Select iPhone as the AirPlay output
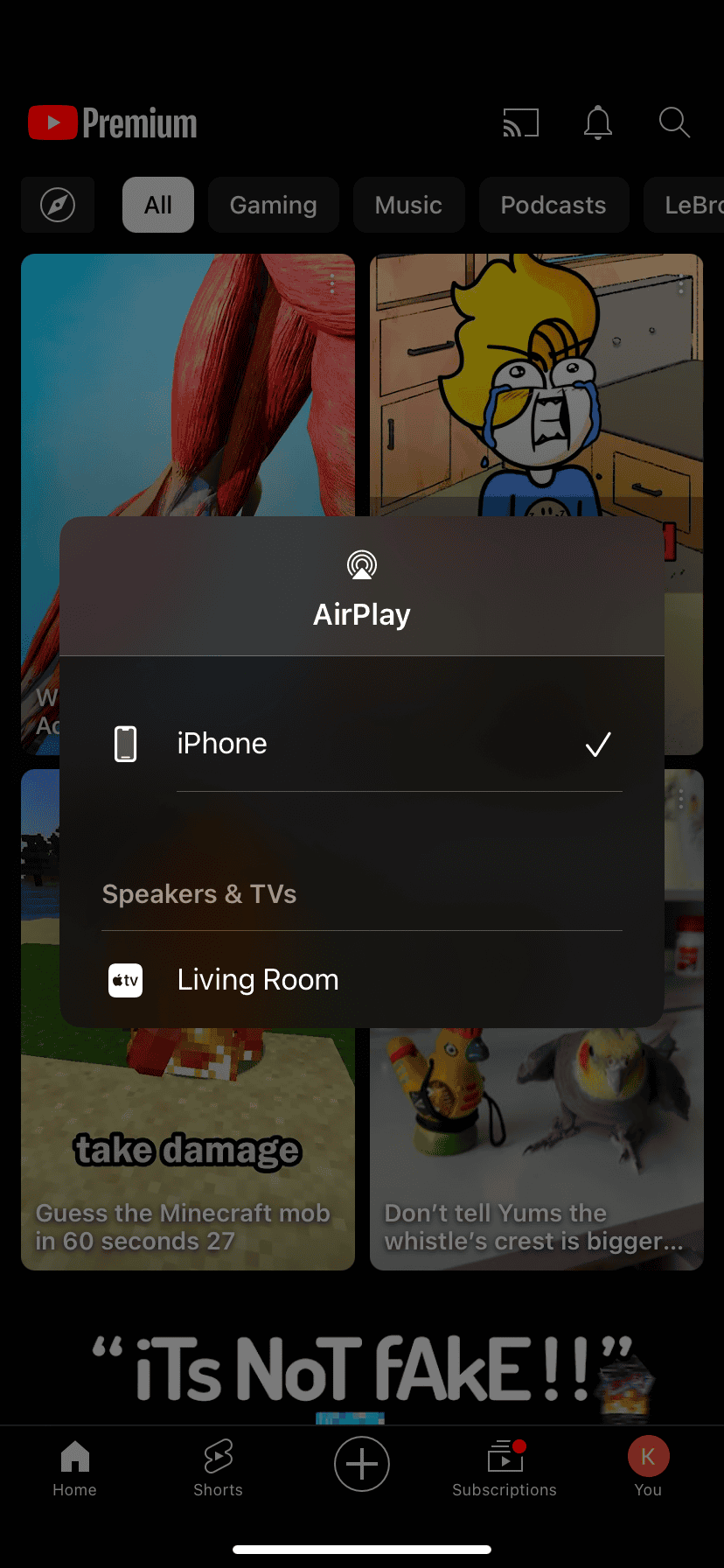The image size is (724, 1568). (x=360, y=744)
